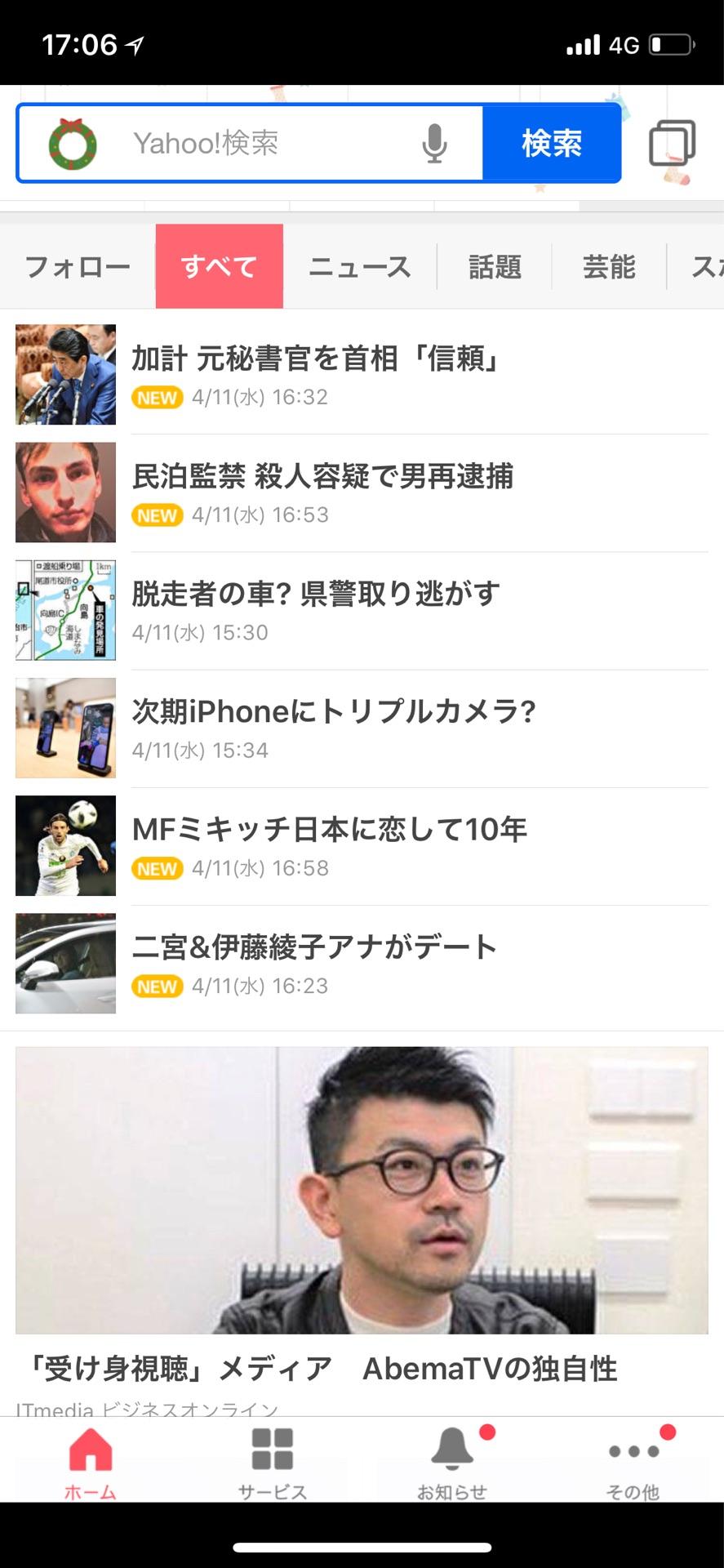Image resolution: width=724 pixels, height=1568 pixels.
Task: Switch to the フォロー tab
Action: coord(78,267)
